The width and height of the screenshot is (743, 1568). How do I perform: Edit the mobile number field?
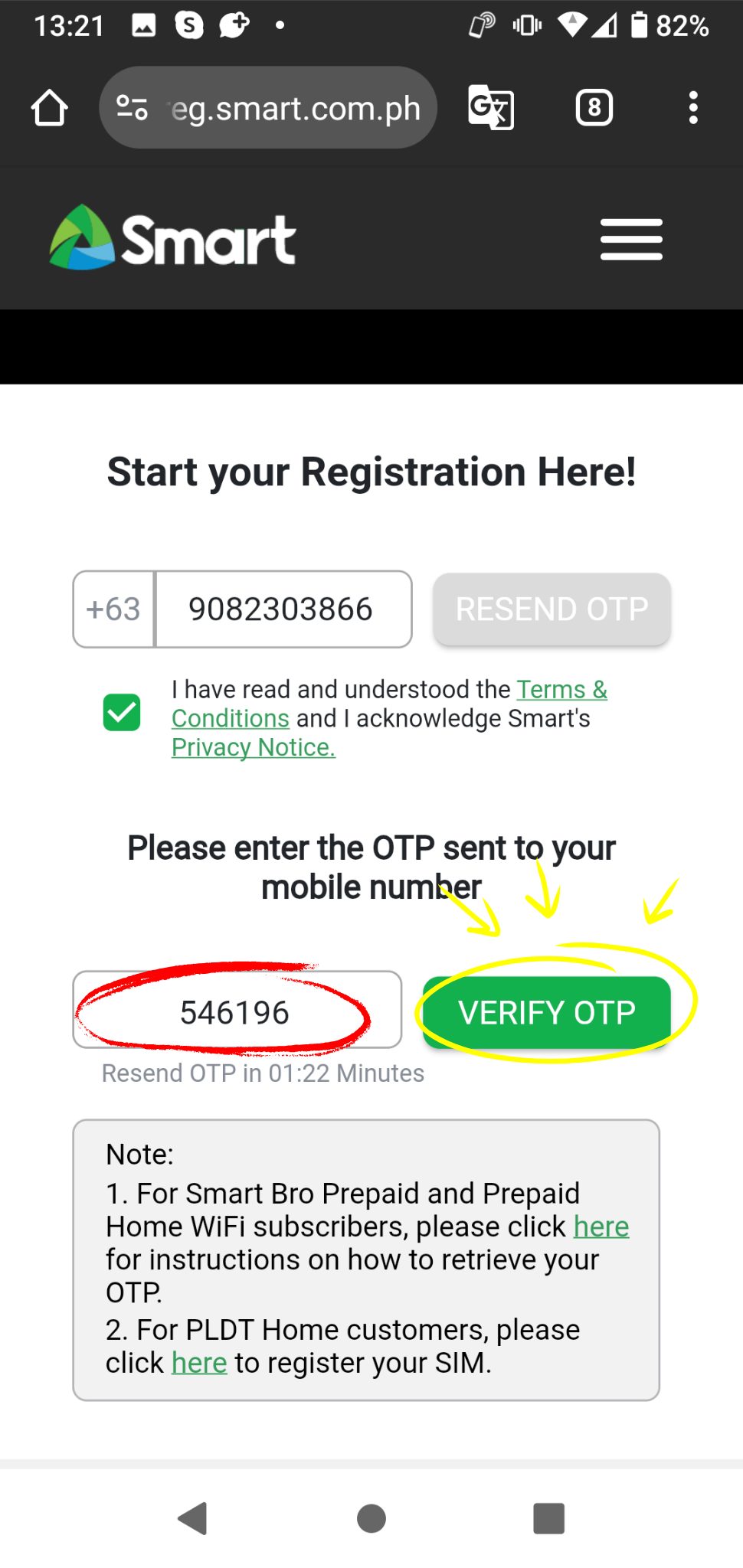tap(283, 609)
